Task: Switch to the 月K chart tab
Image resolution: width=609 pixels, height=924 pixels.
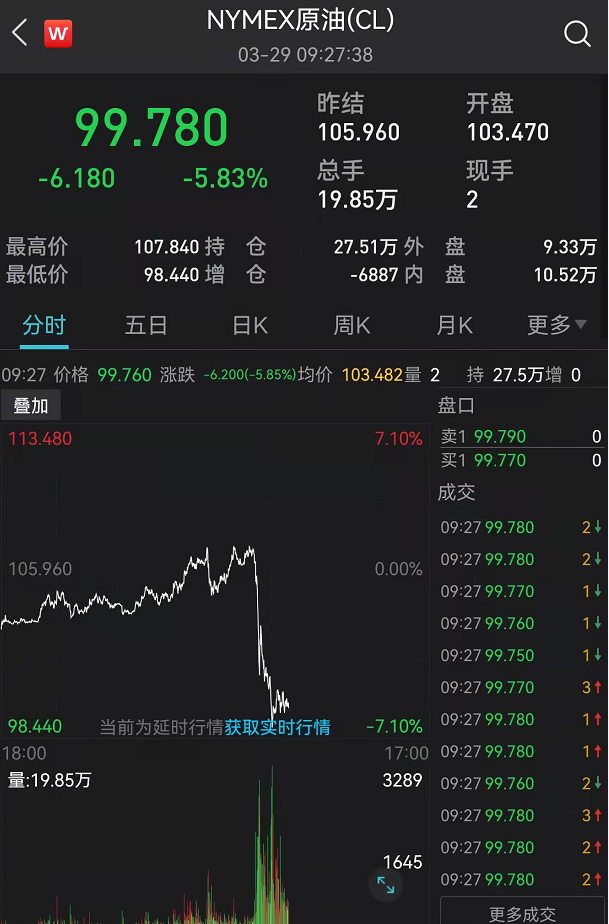Action: click(x=454, y=325)
